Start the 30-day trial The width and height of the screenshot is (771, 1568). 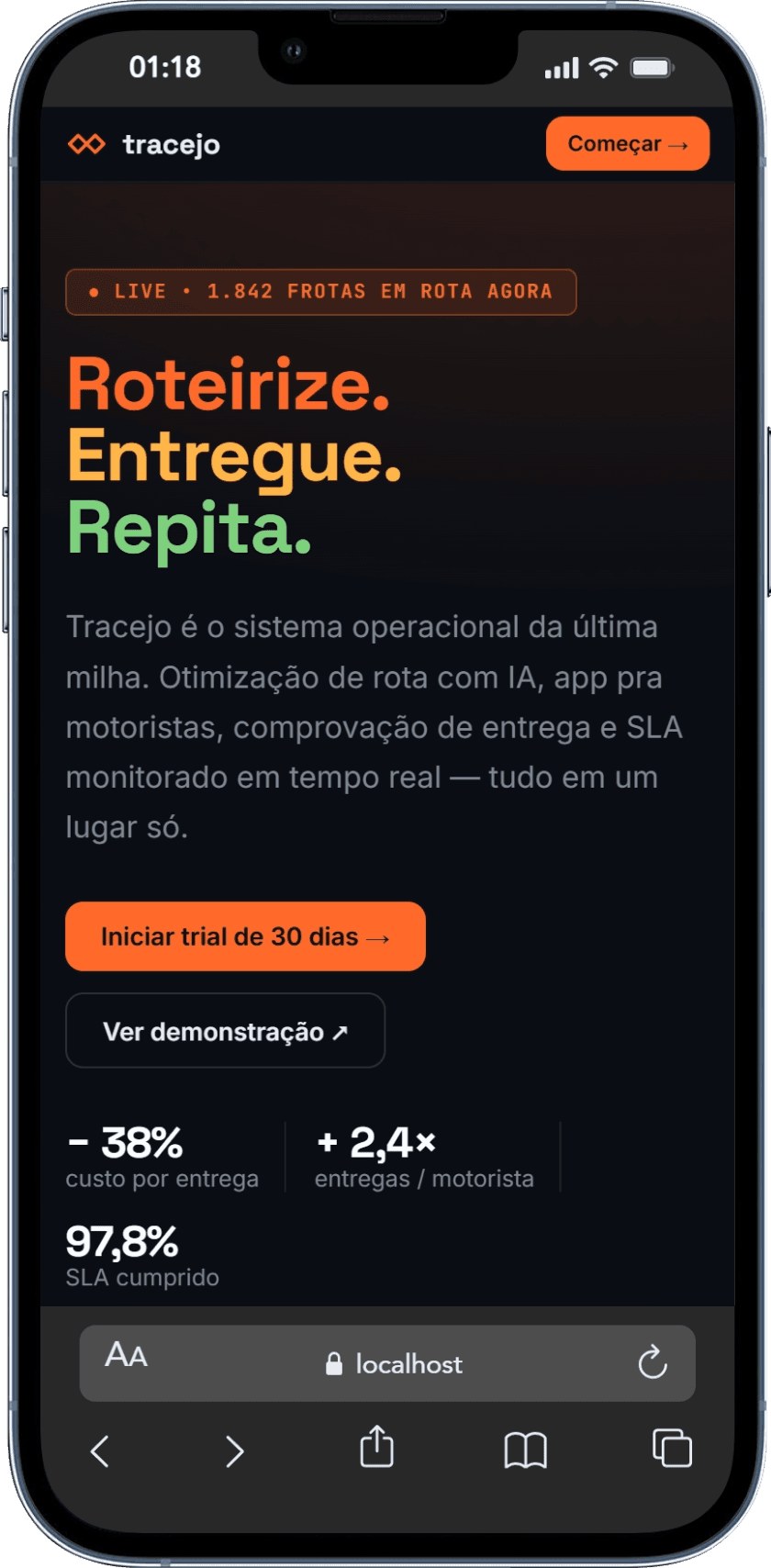245,936
